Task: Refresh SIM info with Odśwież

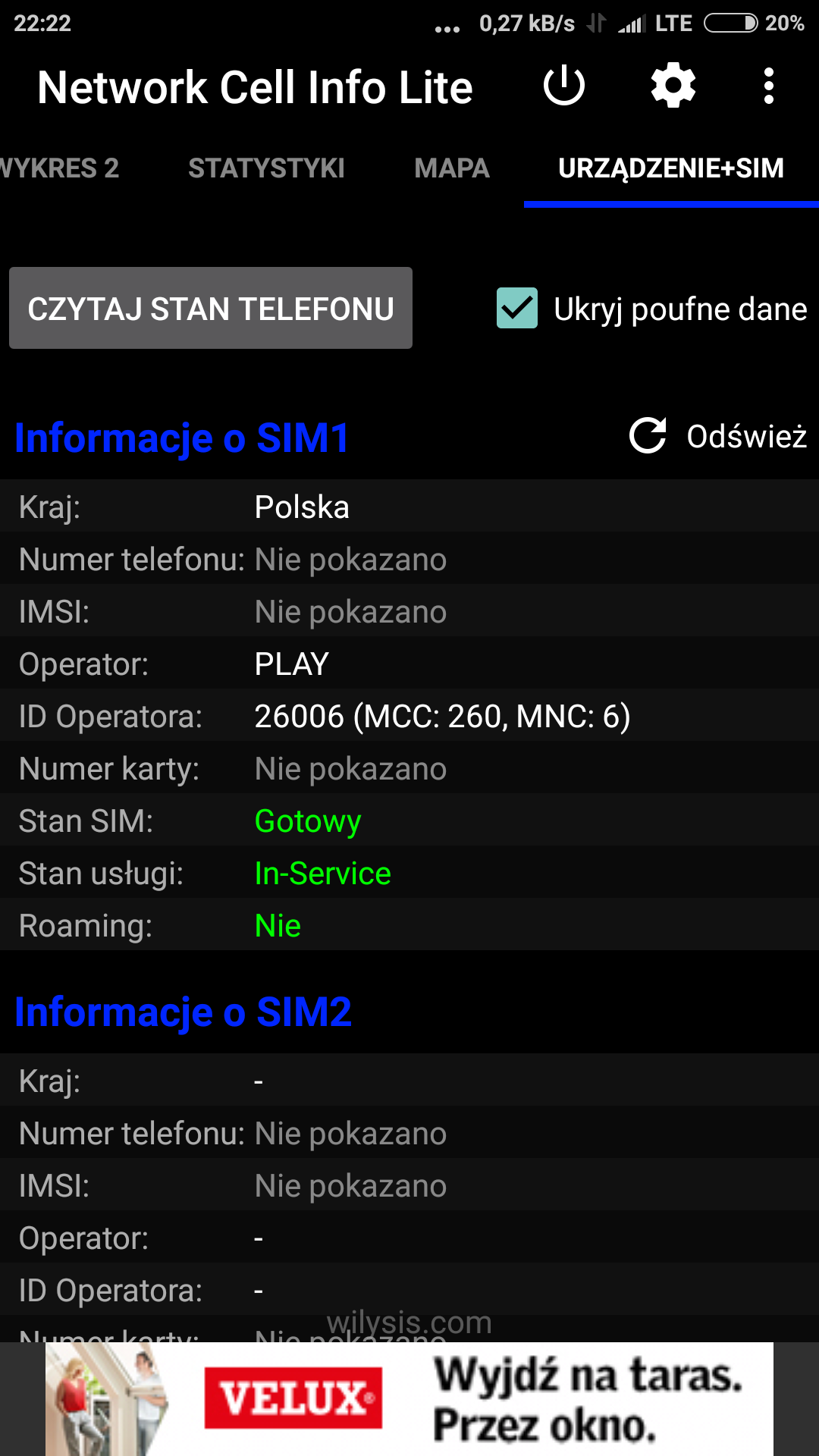Action: pyautogui.click(x=718, y=436)
